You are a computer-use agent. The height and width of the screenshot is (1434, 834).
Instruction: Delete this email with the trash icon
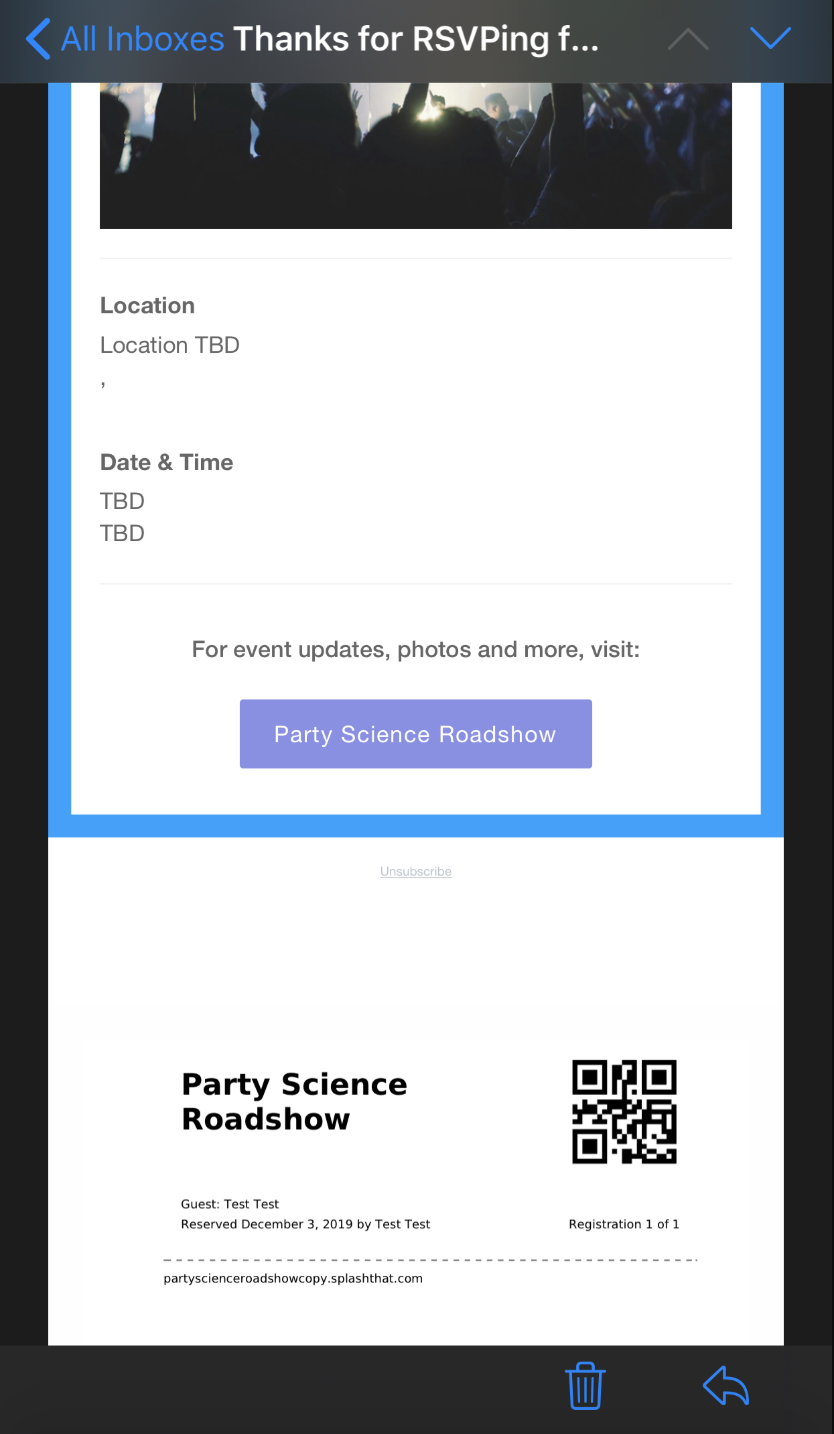585,1386
